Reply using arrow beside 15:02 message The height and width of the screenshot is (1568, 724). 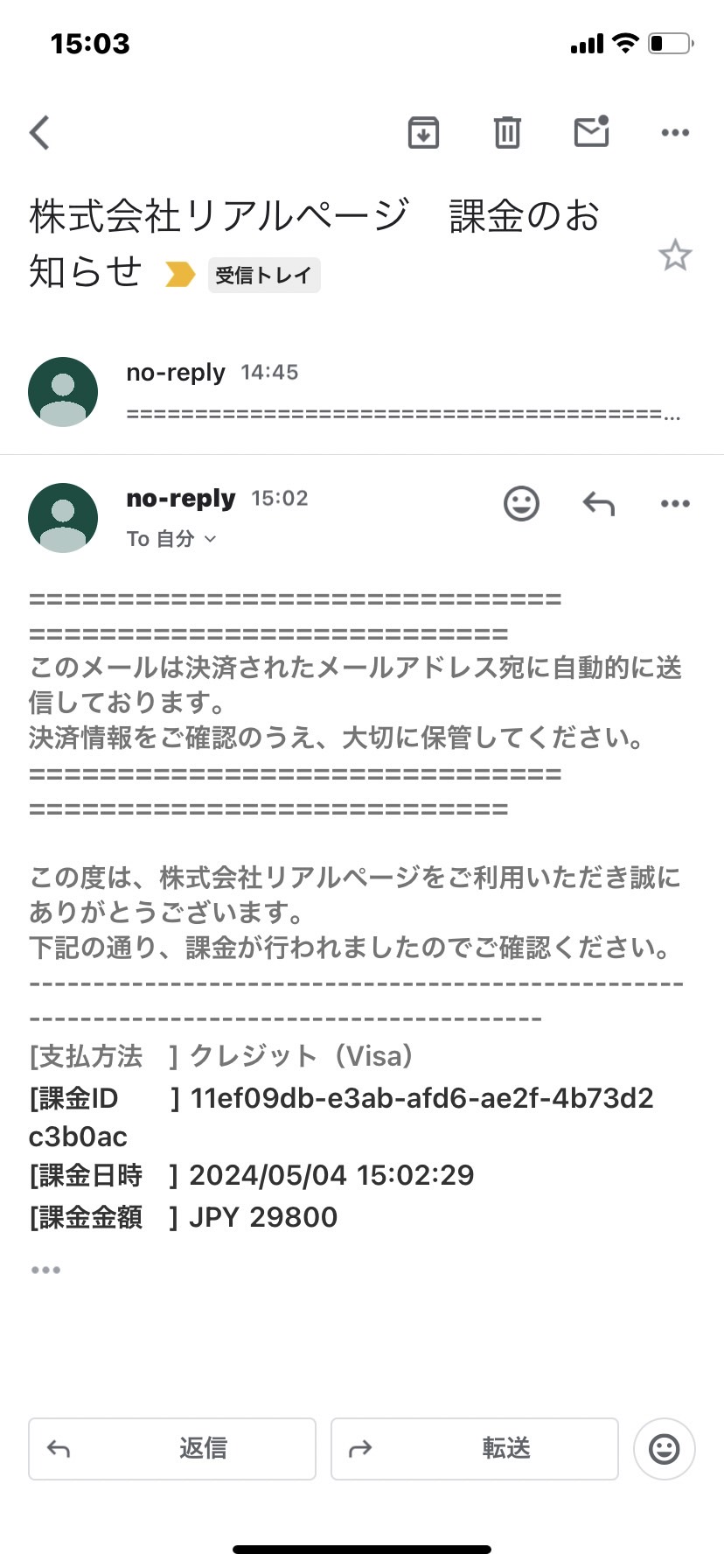click(x=599, y=503)
